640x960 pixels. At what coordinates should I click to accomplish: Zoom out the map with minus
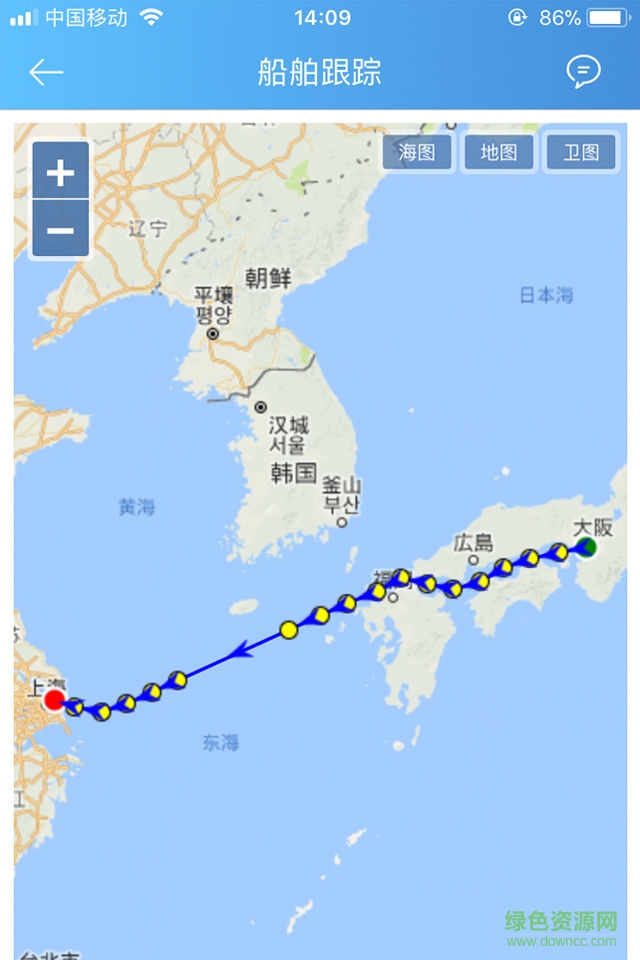click(61, 231)
